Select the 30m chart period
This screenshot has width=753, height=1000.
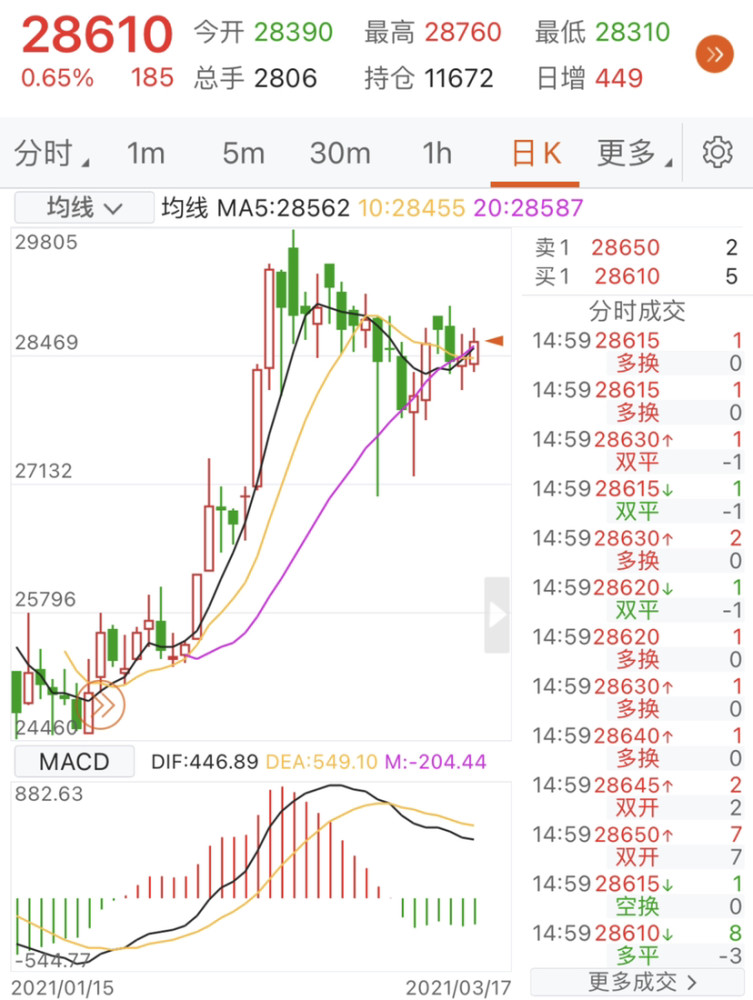pyautogui.click(x=340, y=153)
